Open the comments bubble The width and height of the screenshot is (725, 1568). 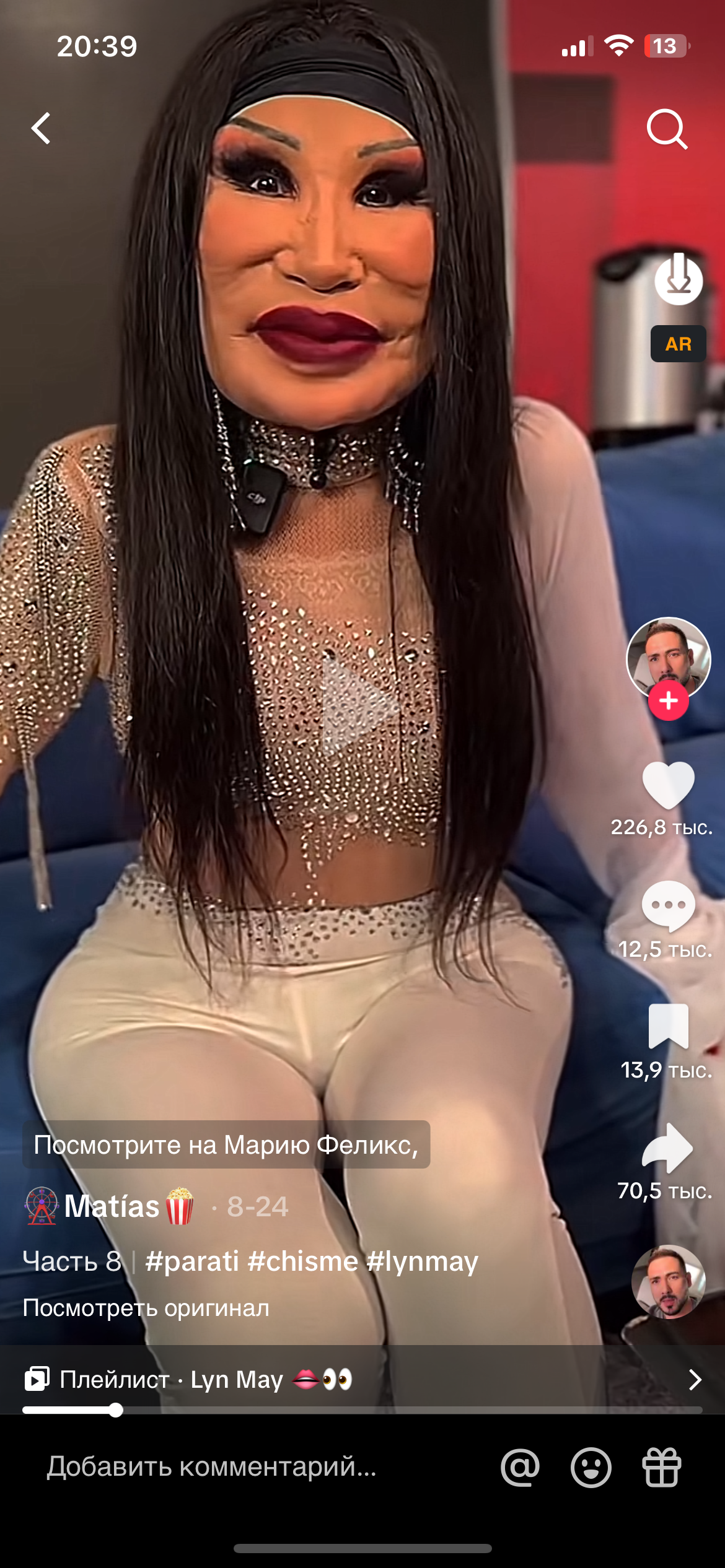coord(668,905)
